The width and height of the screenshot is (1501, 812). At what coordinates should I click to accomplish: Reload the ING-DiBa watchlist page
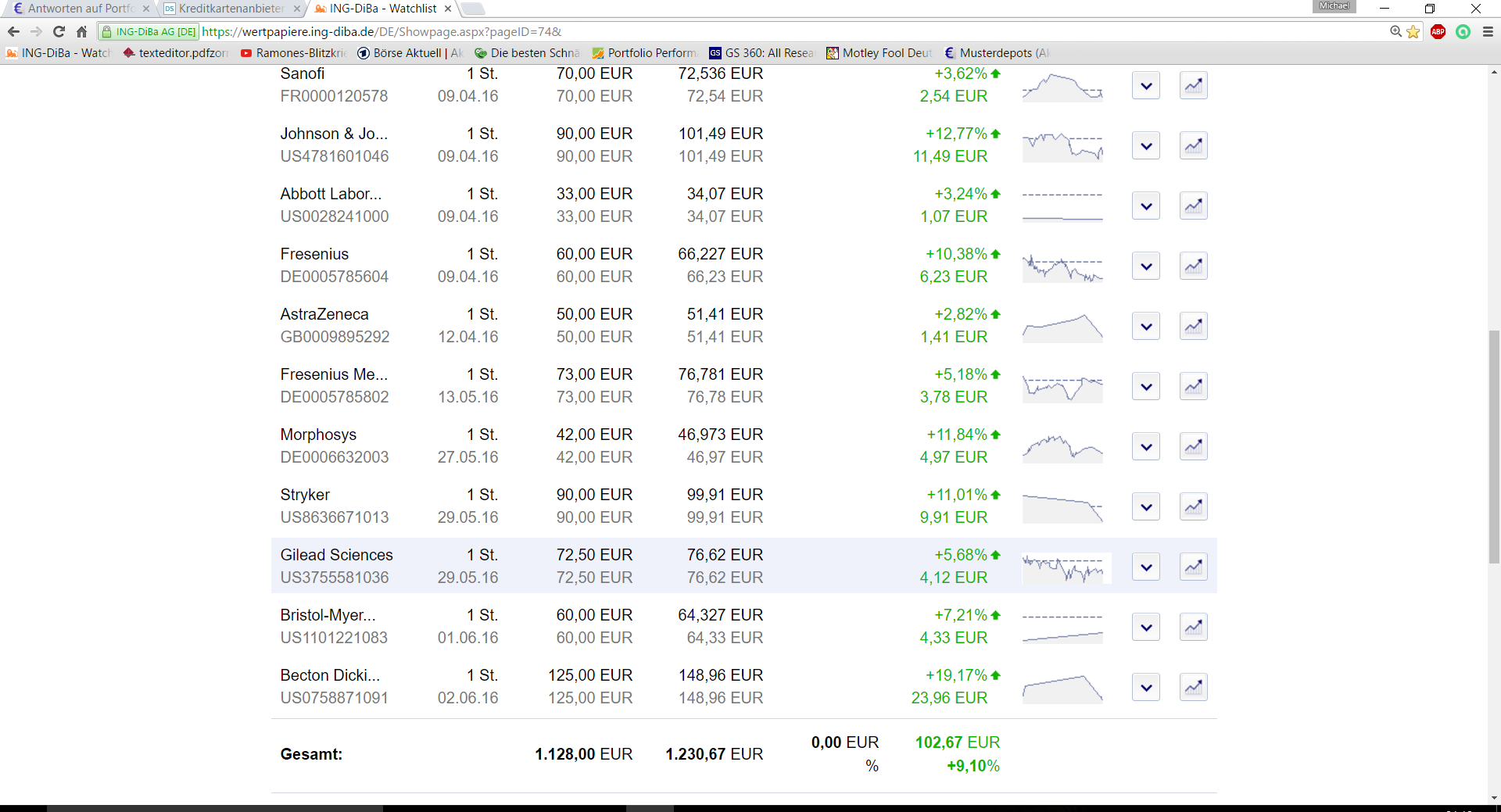(59, 32)
